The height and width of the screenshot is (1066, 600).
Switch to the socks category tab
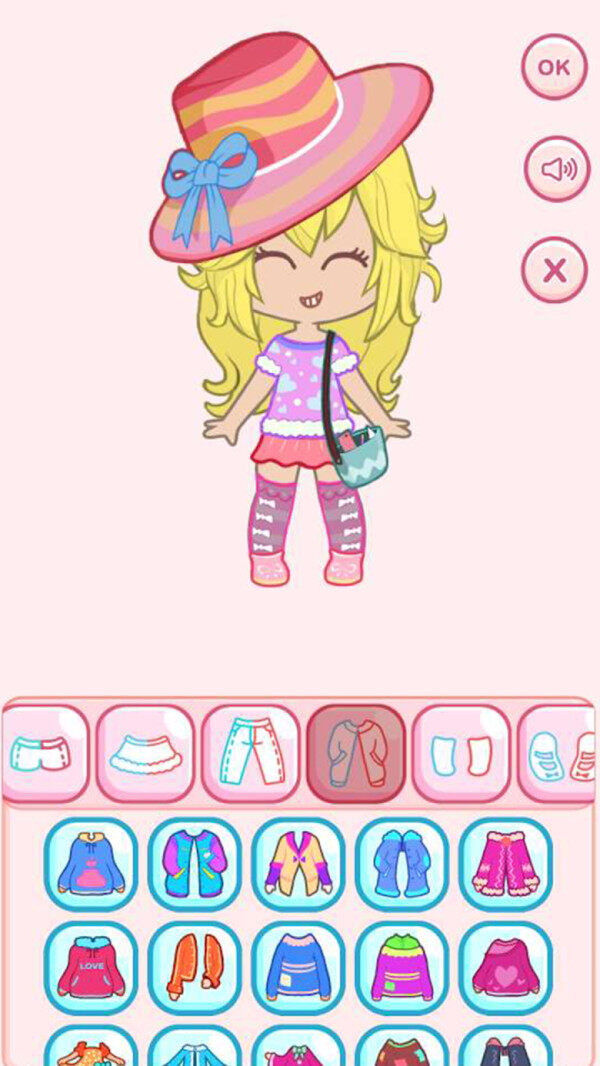point(460,753)
